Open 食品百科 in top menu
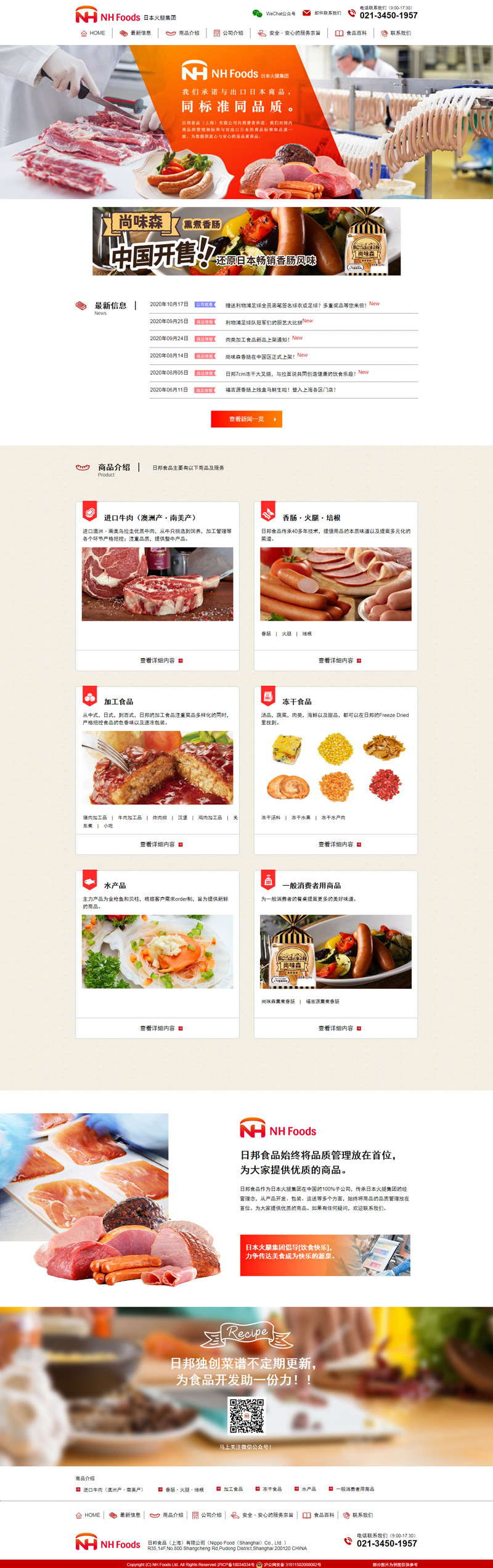The width and height of the screenshot is (493, 1568). click(351, 33)
